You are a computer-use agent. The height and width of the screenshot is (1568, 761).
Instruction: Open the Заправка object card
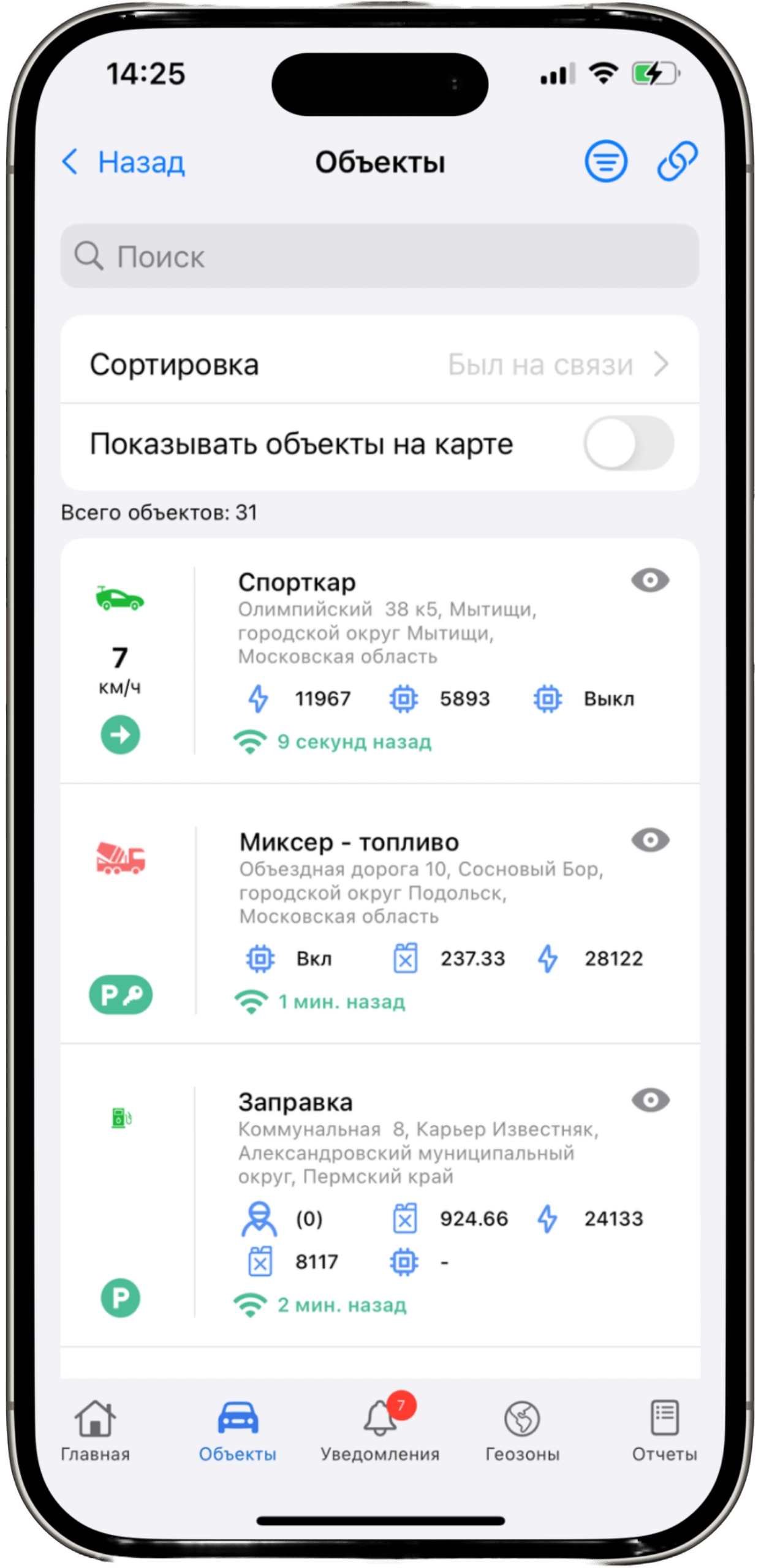click(379, 1200)
